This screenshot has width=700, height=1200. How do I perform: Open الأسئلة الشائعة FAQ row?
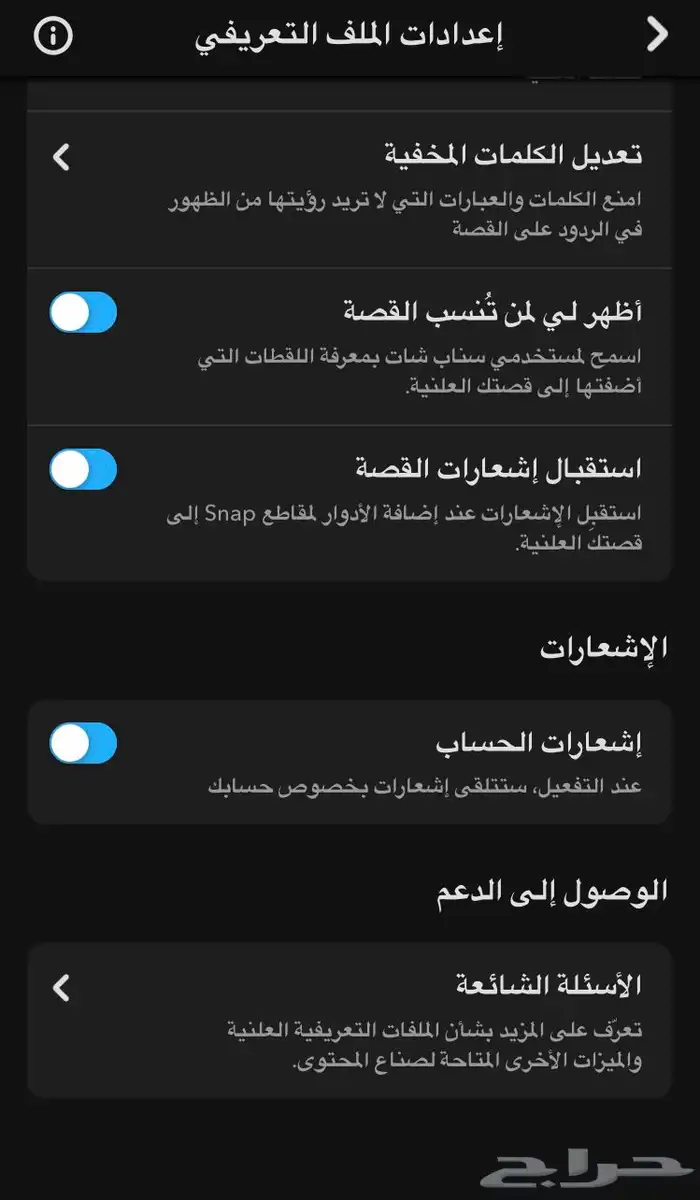[350, 1018]
